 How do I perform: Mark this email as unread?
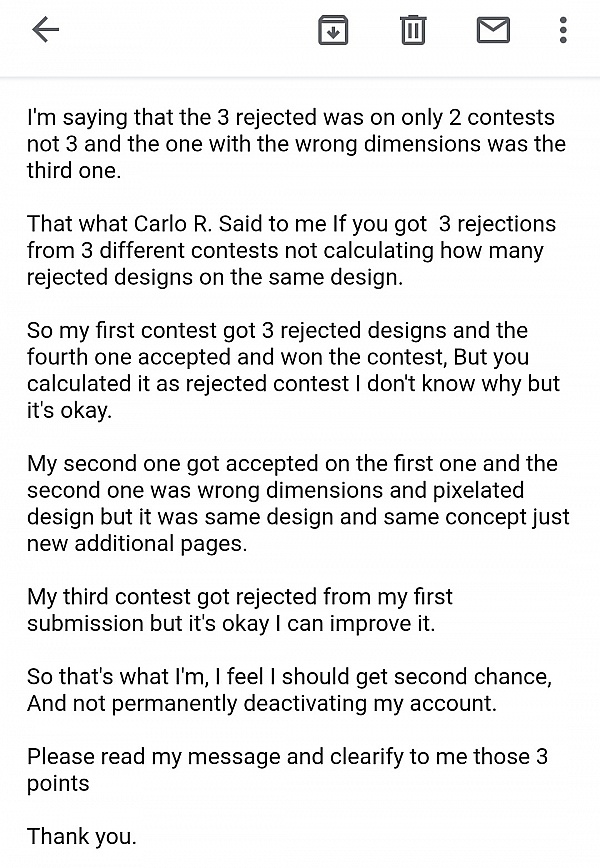[493, 31]
